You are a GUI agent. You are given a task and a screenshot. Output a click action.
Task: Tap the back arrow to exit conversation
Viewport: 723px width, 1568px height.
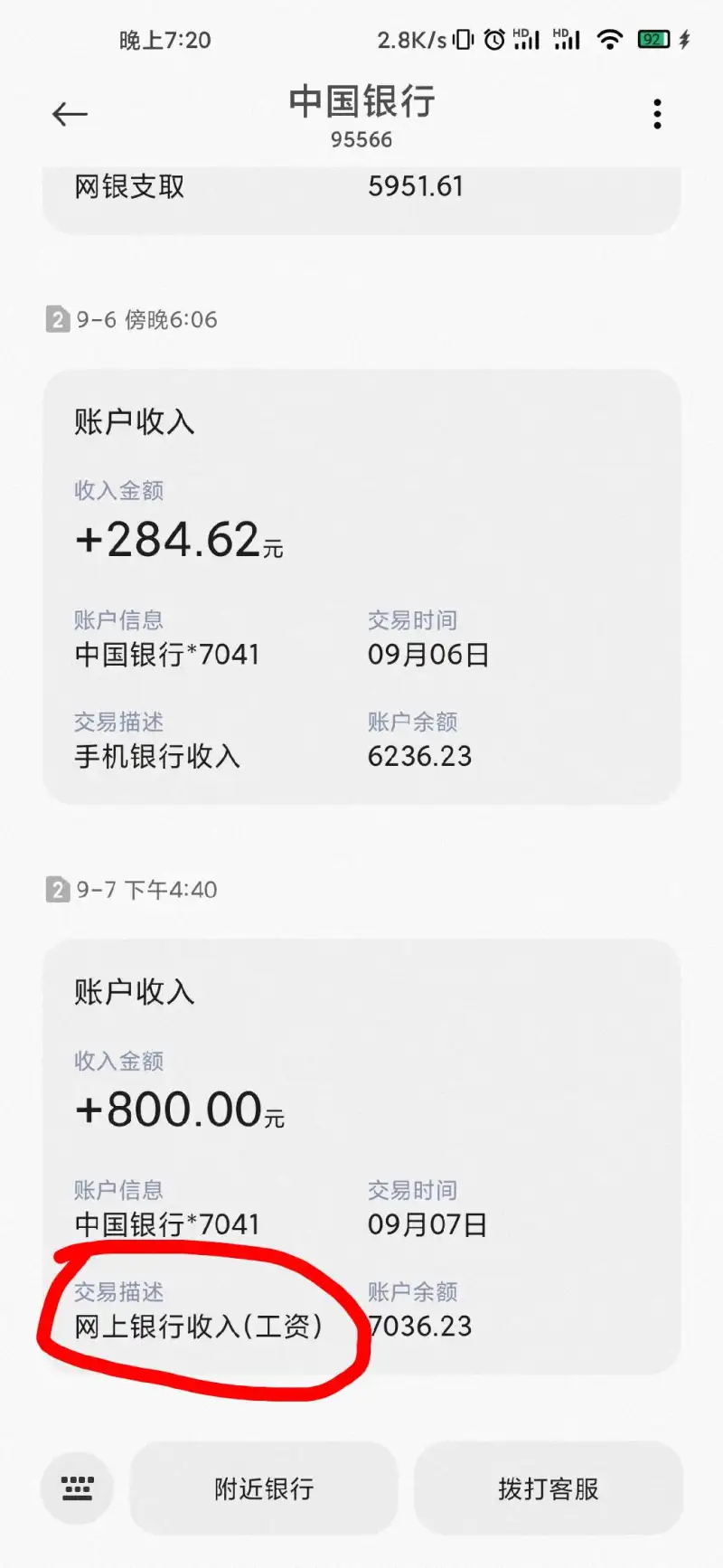click(x=69, y=115)
